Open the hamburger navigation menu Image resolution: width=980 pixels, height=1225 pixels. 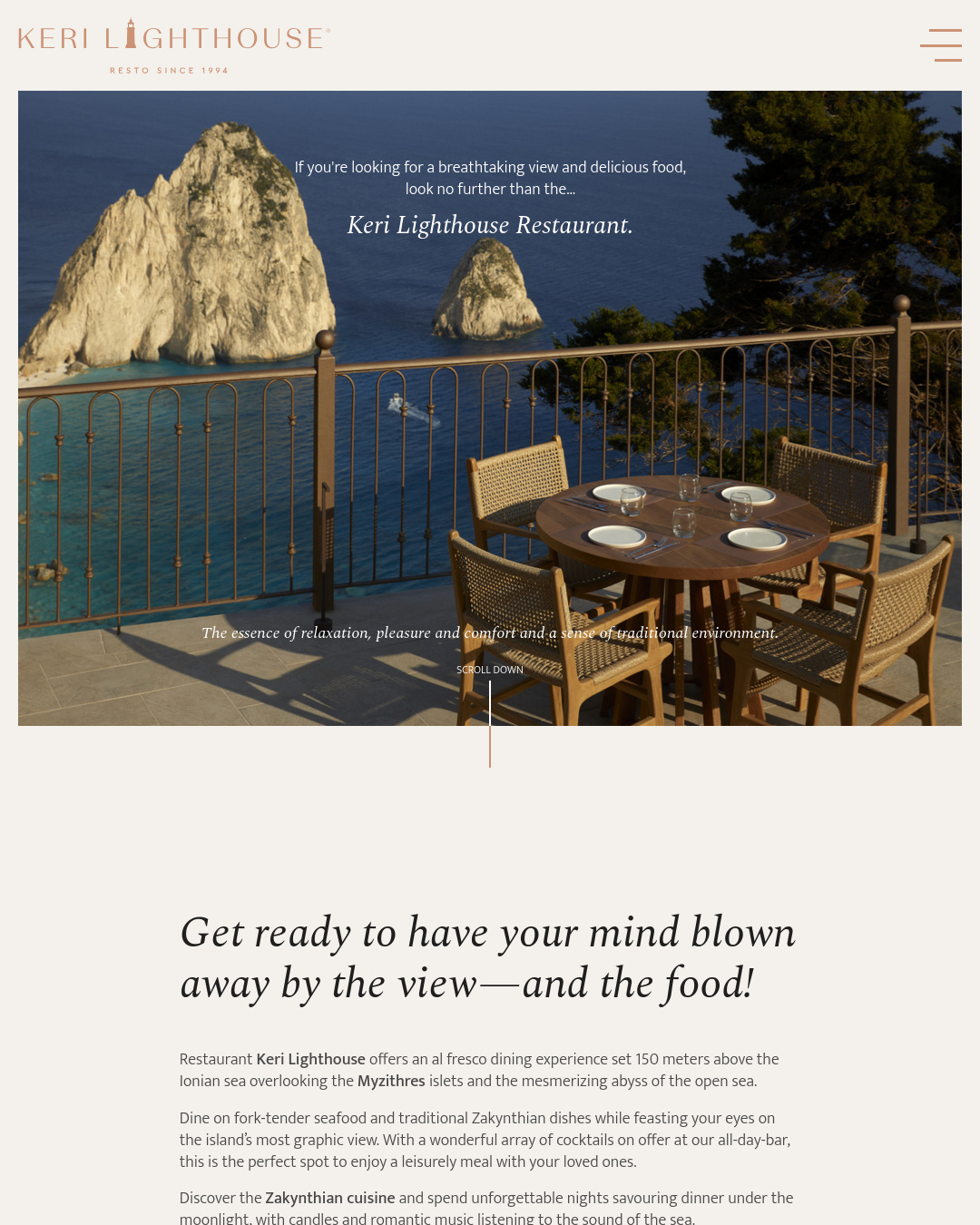click(x=941, y=45)
